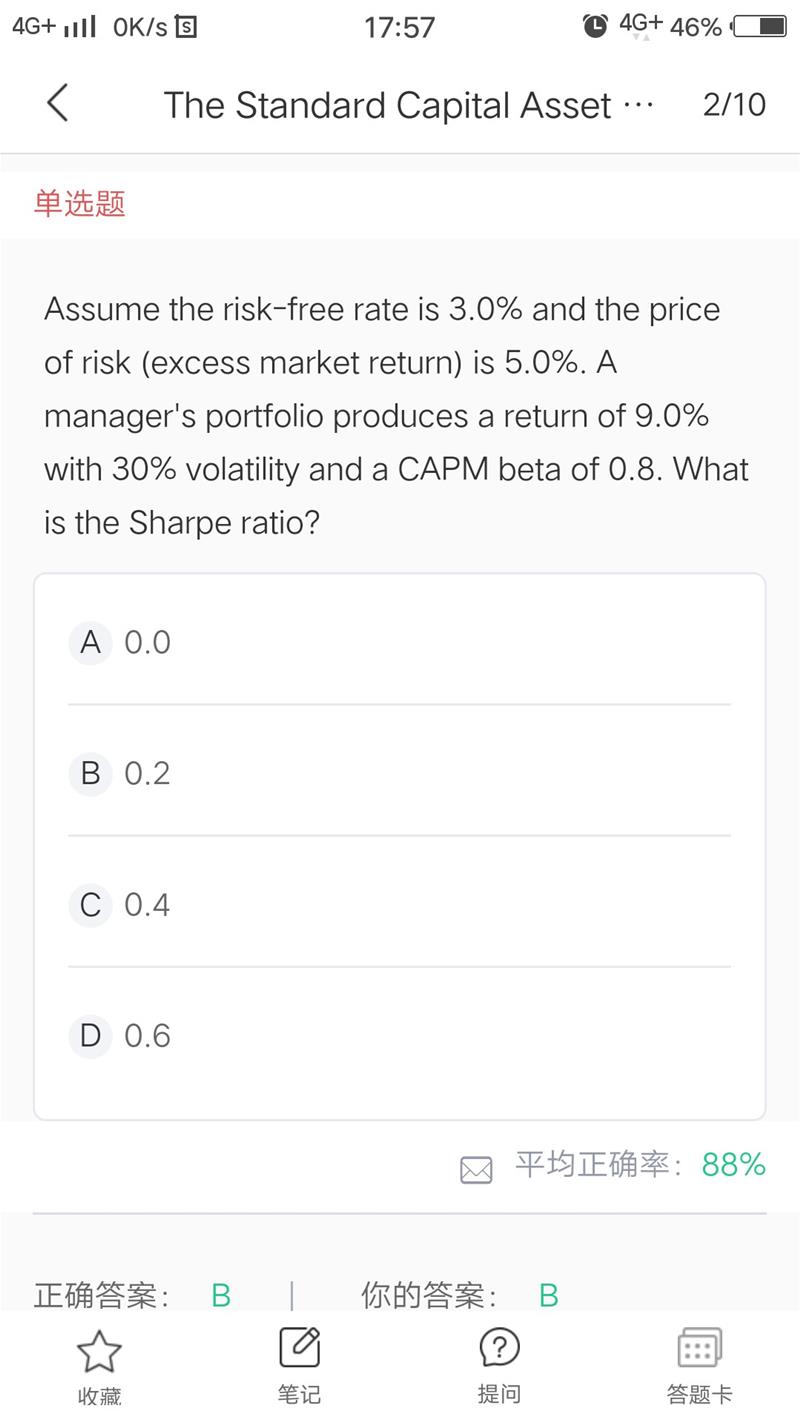Screen dimensions: 800x1422
Task: Tap the envelope icon beside 平均正确率
Action: 476,1169
